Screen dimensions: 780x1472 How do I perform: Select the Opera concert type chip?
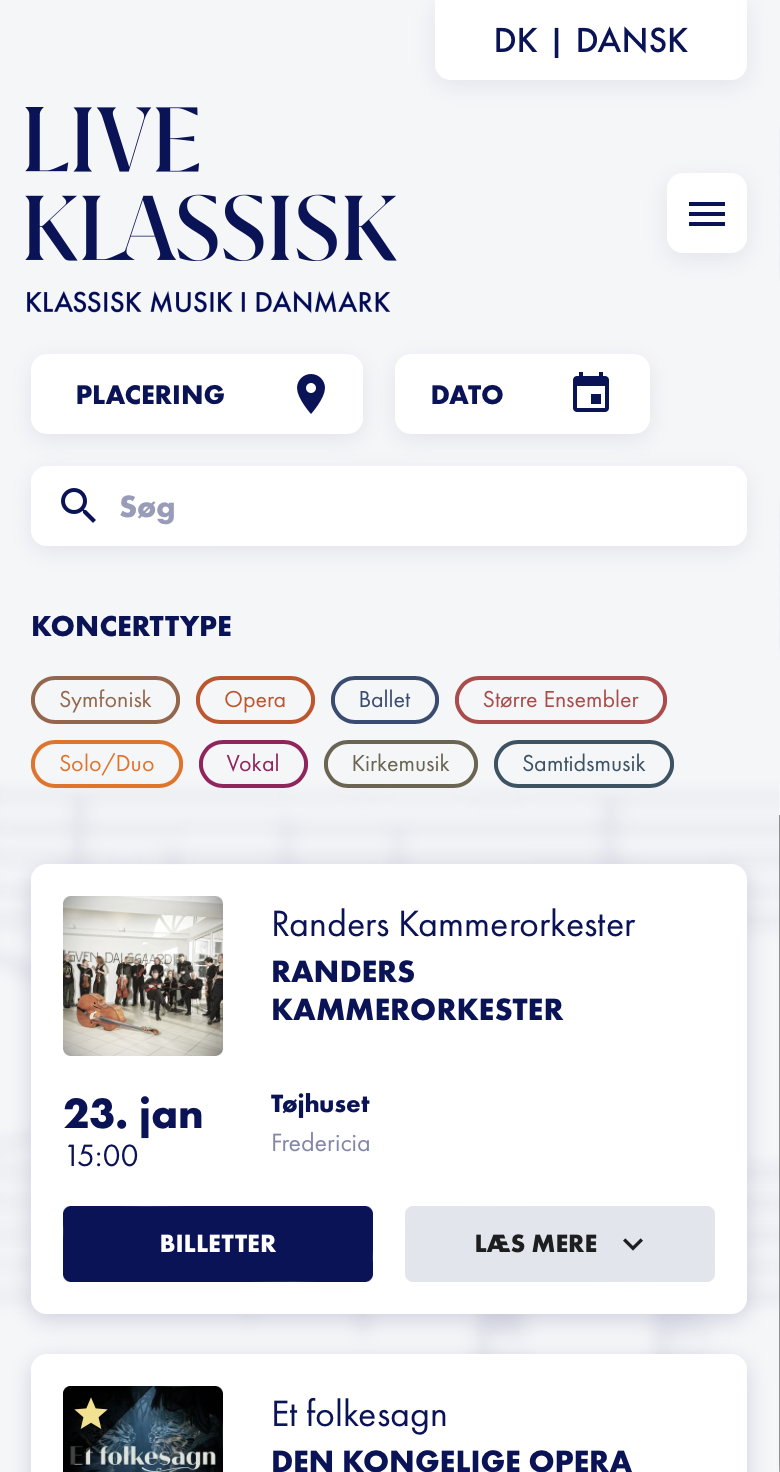[255, 700]
